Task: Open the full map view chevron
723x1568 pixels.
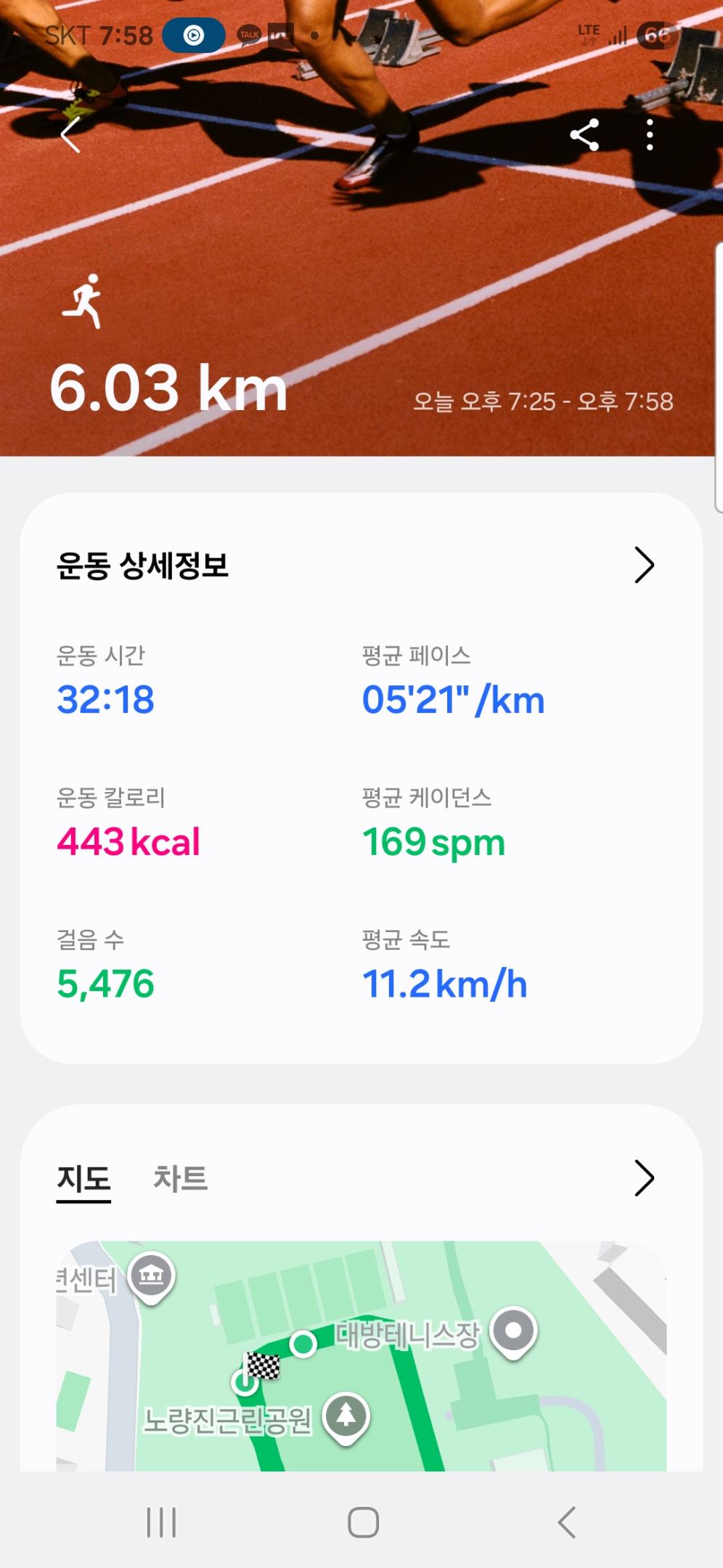Action: click(x=644, y=1177)
